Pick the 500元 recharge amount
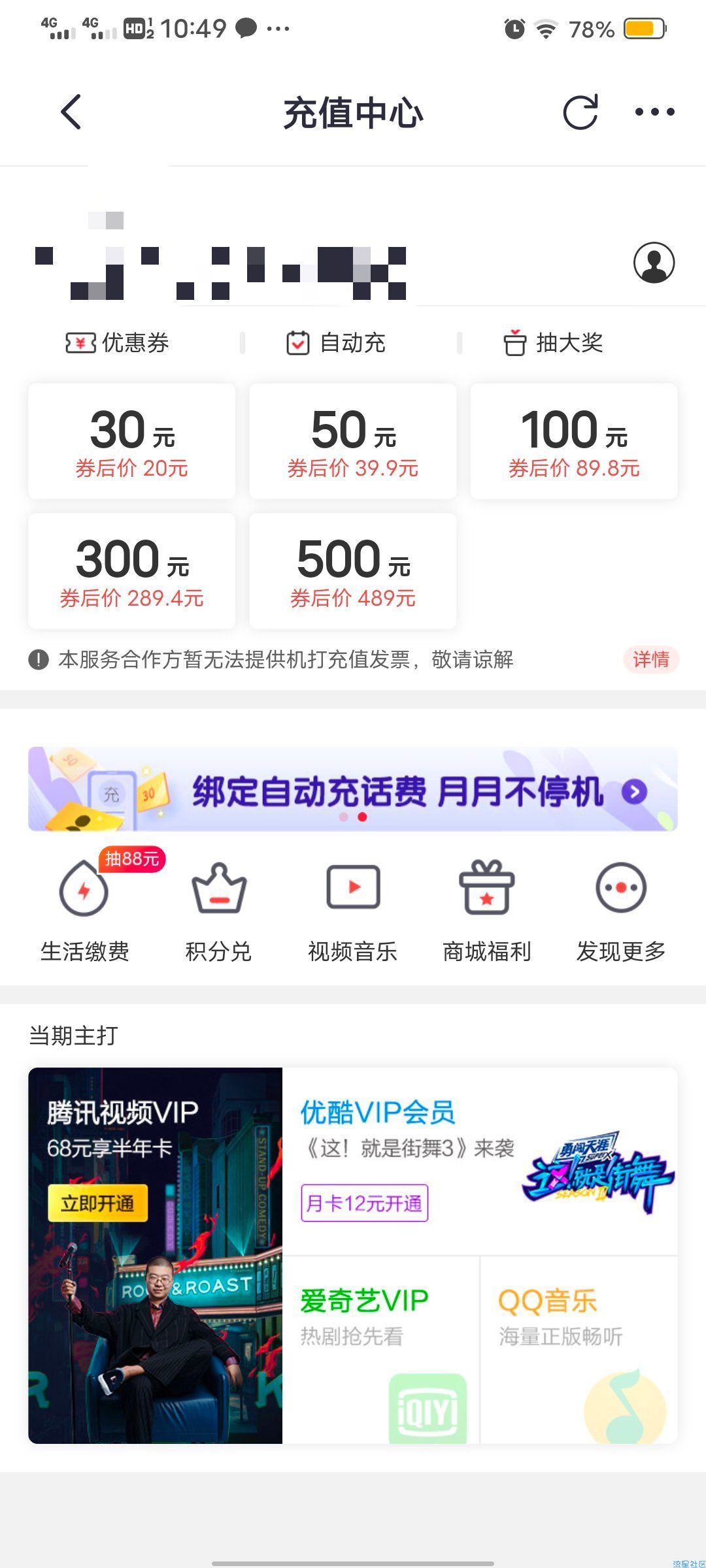This screenshot has height=1568, width=706. click(x=353, y=570)
